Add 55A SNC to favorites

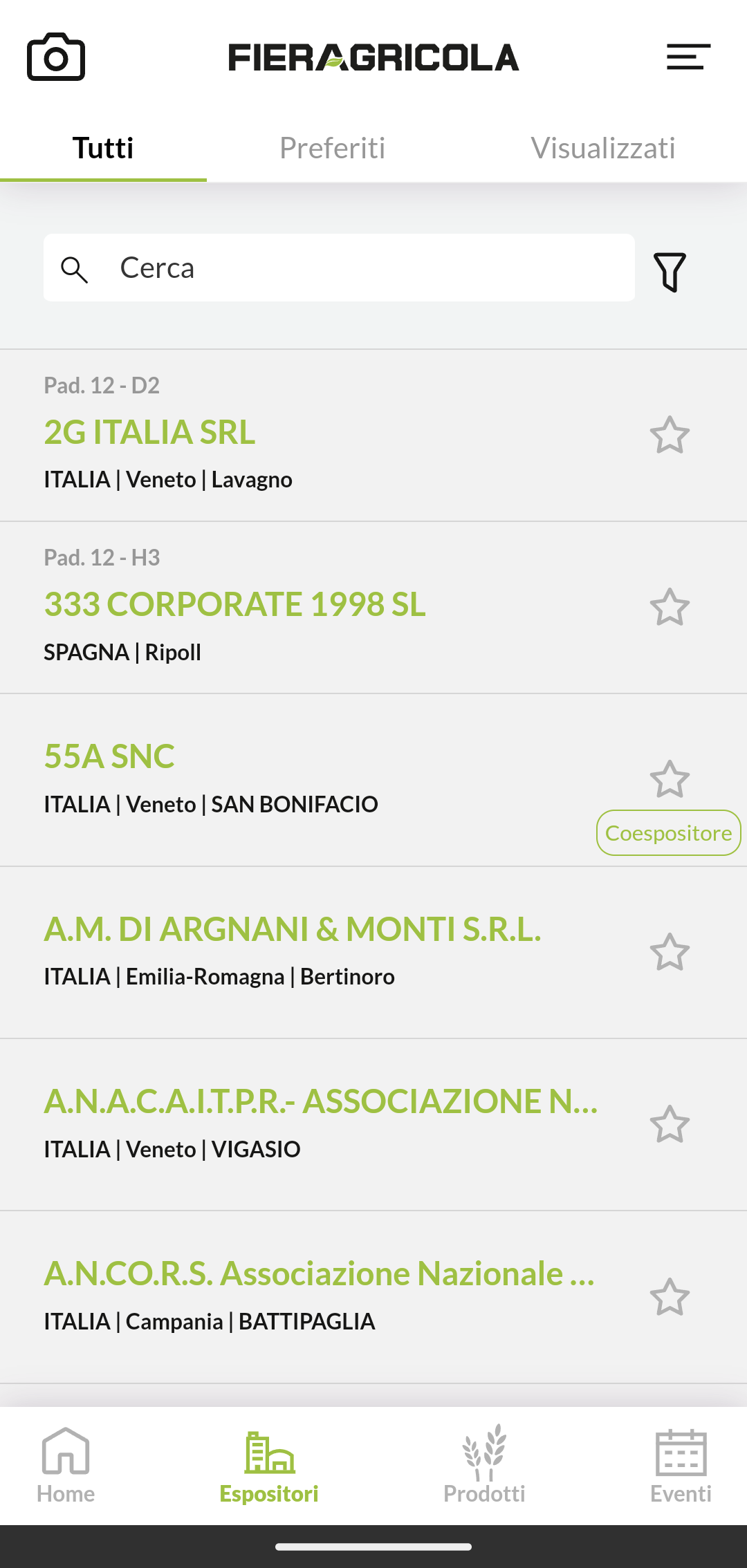[x=670, y=779]
